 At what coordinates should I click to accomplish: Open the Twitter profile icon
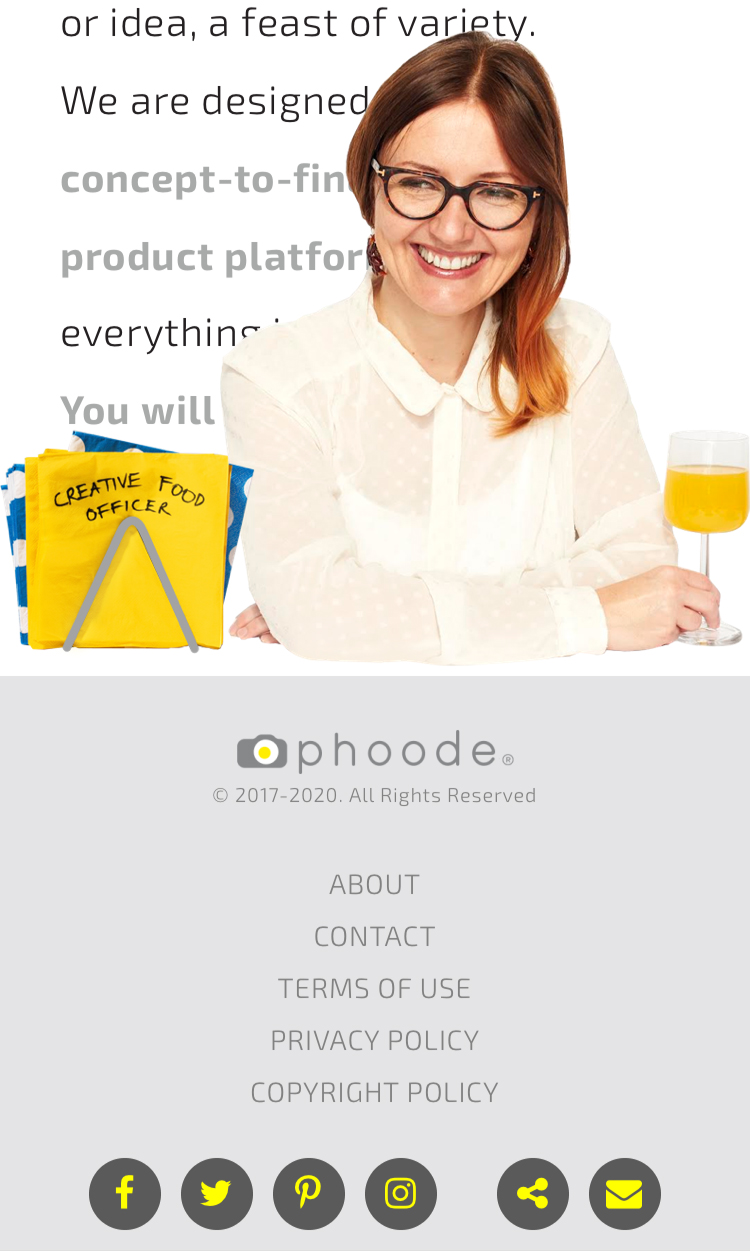217,1194
